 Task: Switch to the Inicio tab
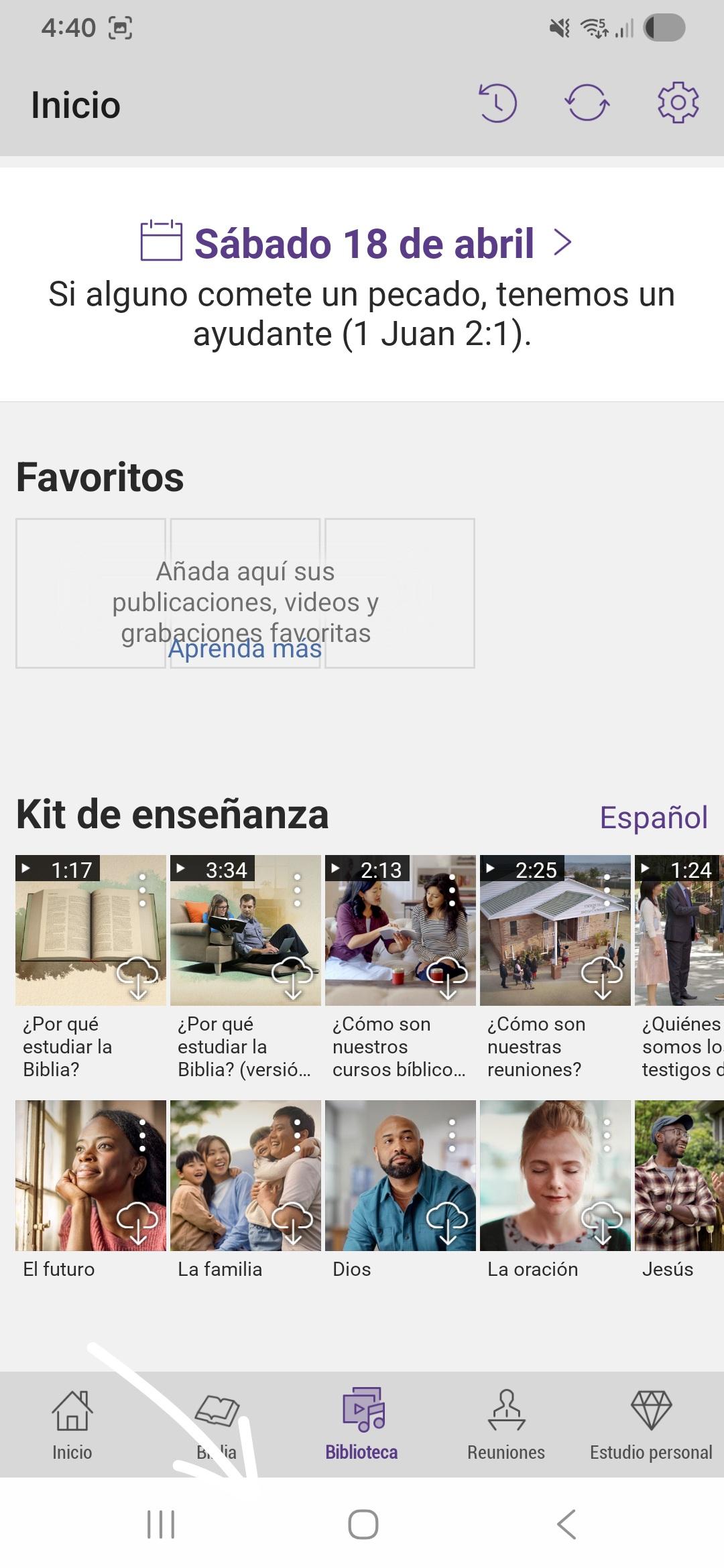72,1424
